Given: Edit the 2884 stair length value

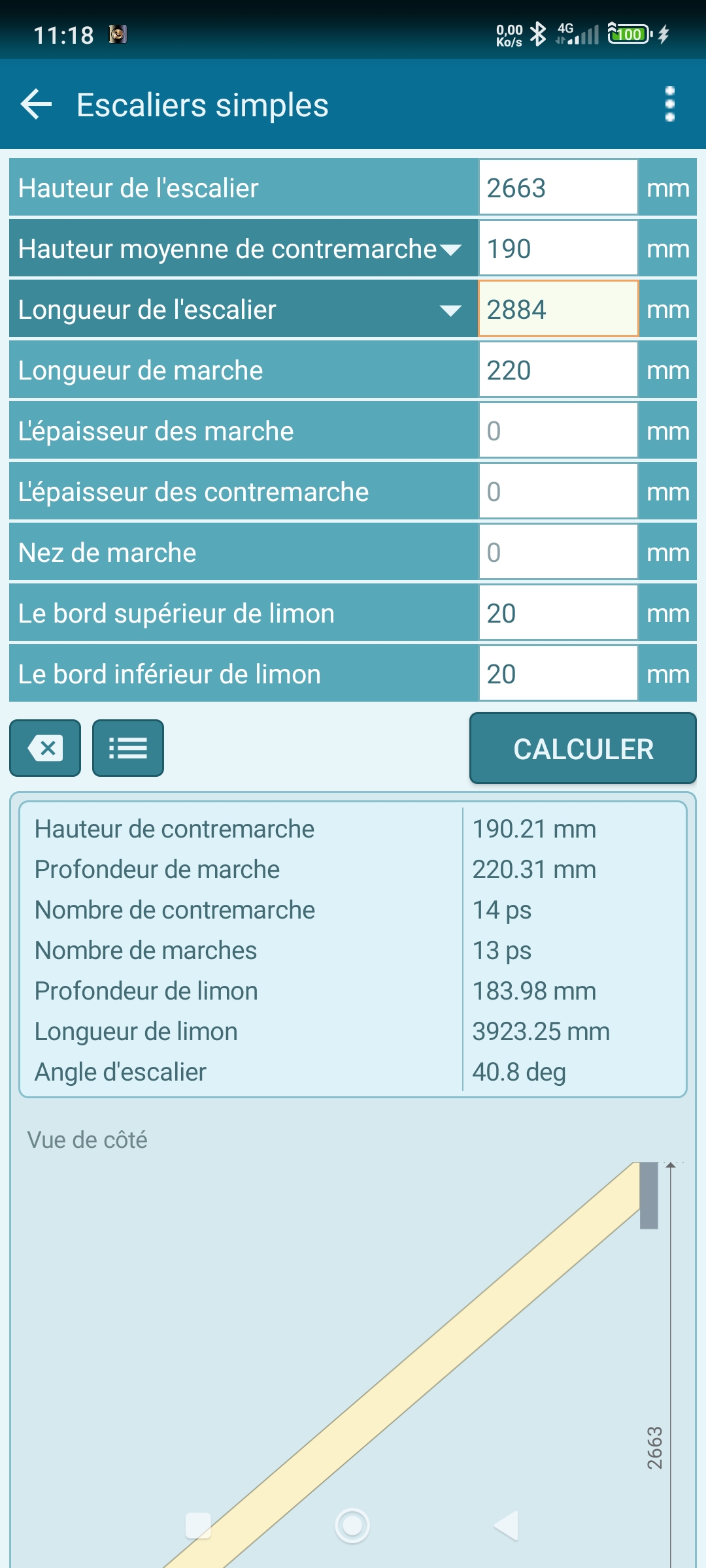Looking at the screenshot, I should (558, 310).
